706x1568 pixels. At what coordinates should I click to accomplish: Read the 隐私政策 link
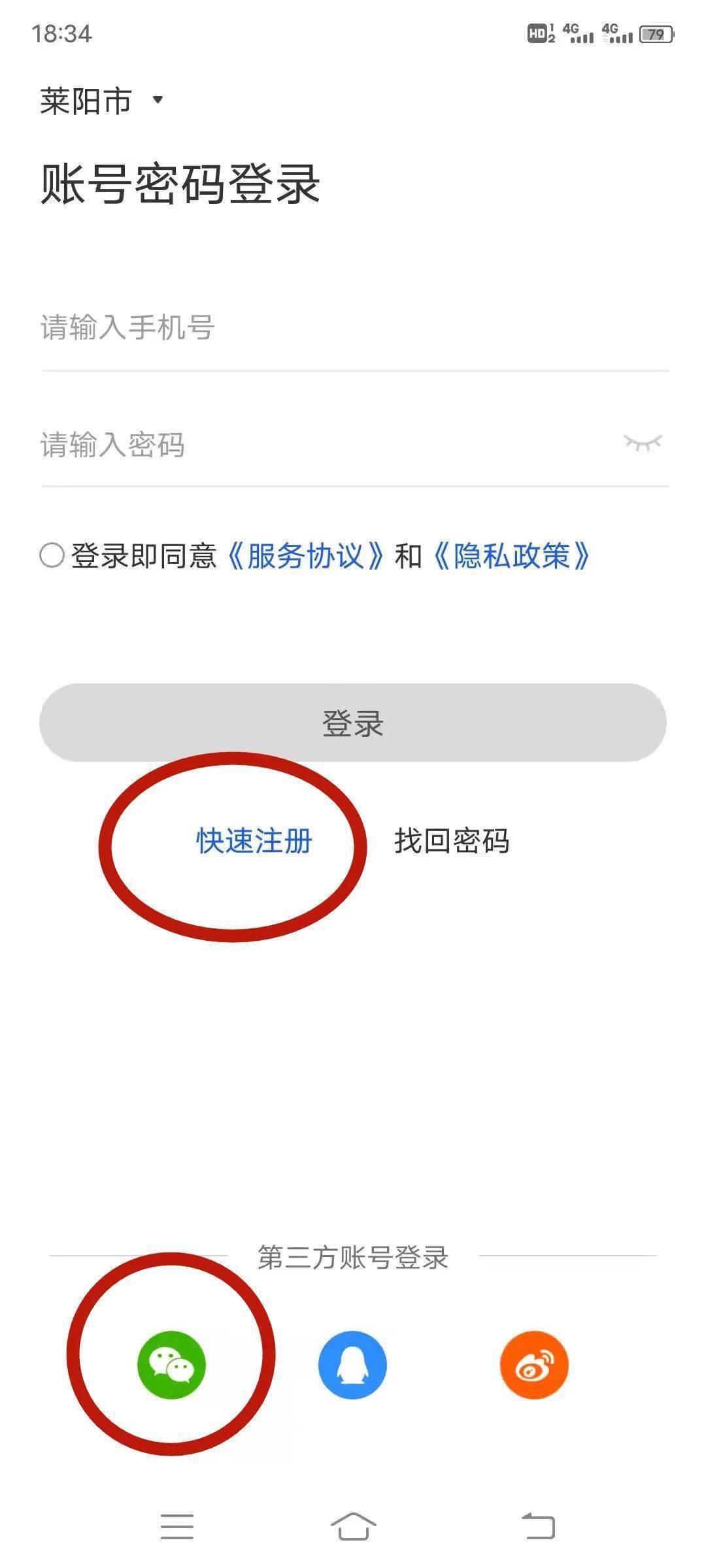tap(512, 556)
